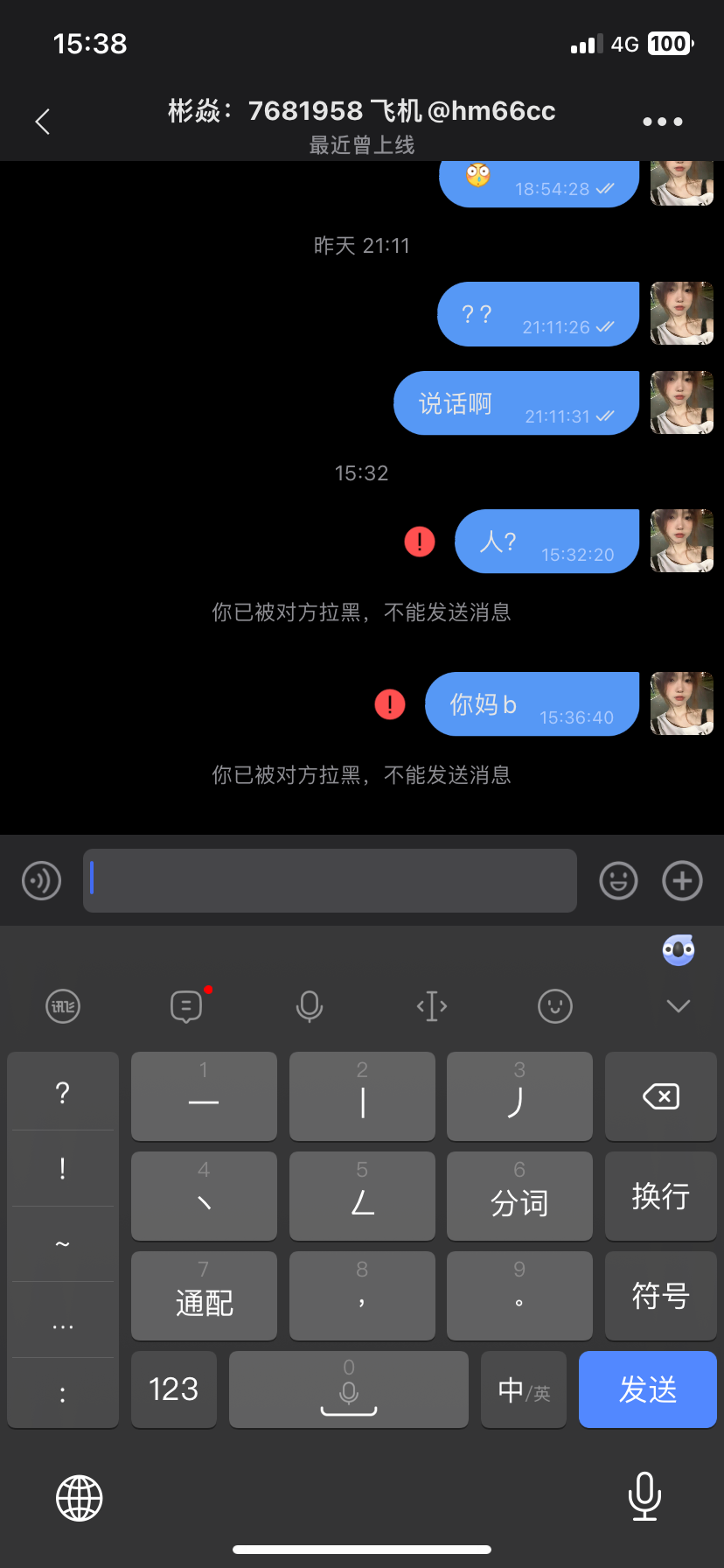Tap the globe keyboard switcher
Image resolution: width=724 pixels, height=1568 pixels.
pos(80,1498)
